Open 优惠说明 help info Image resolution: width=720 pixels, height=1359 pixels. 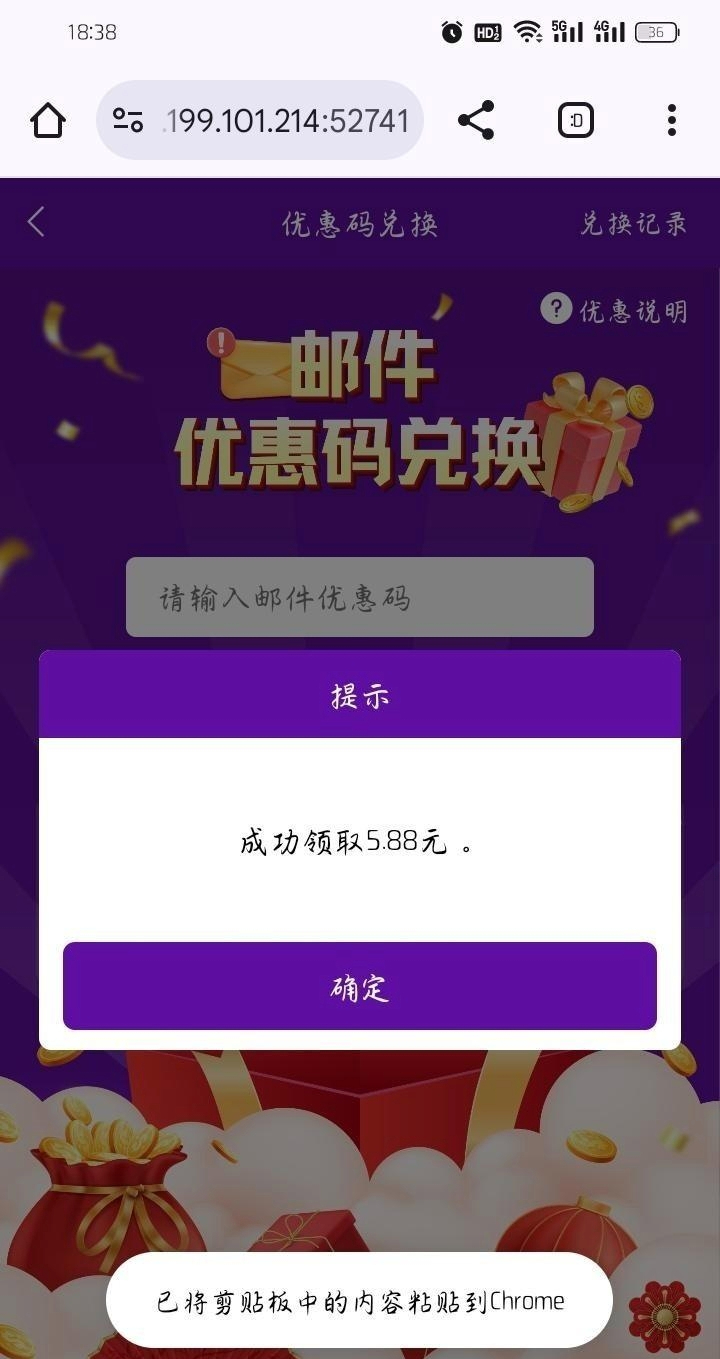pos(614,310)
